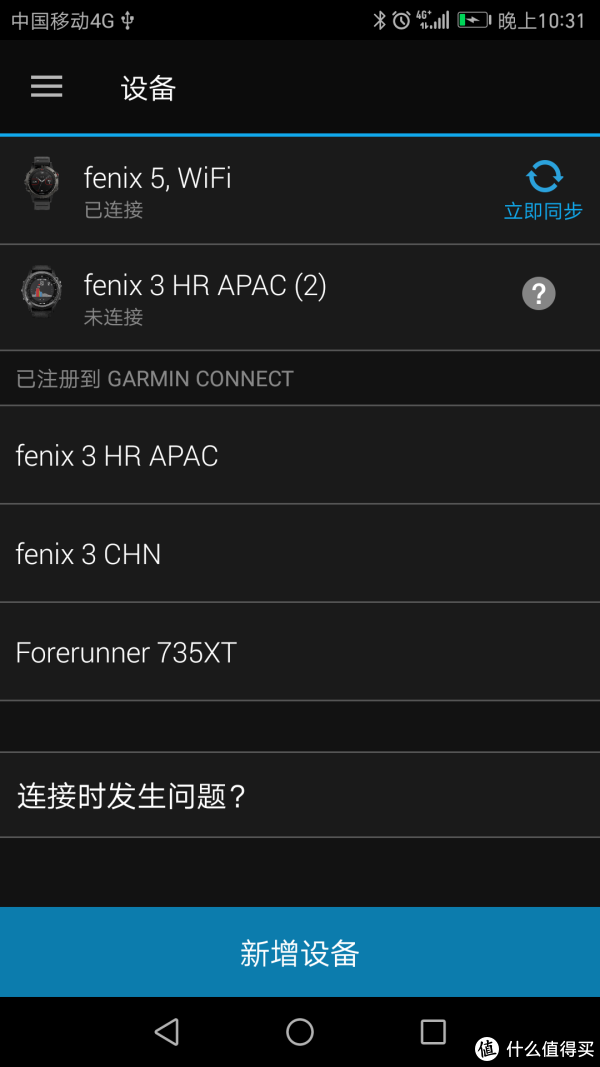The image size is (600, 1067).
Task: Add a new device with 新增设备
Action: pos(300,952)
